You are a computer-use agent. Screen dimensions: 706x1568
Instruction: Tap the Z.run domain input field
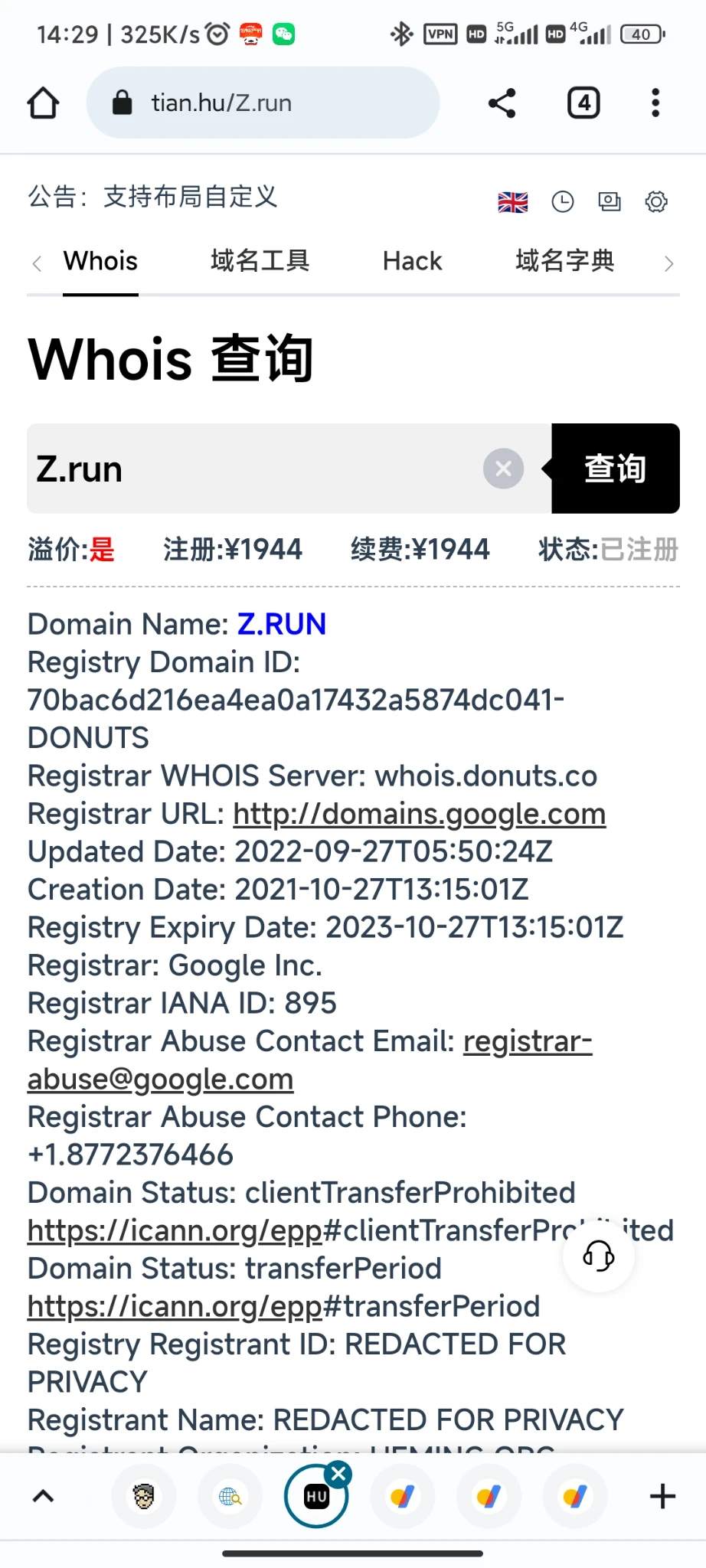[x=253, y=469]
